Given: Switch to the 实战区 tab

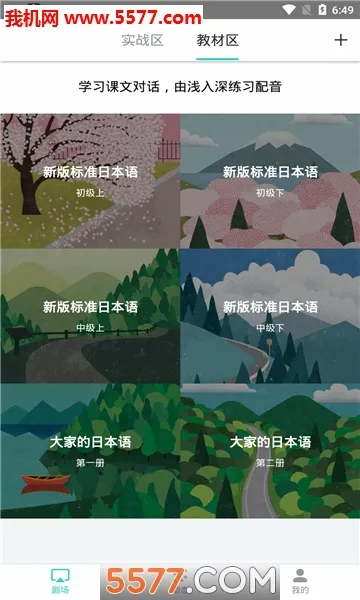Looking at the screenshot, I should coord(142,40).
